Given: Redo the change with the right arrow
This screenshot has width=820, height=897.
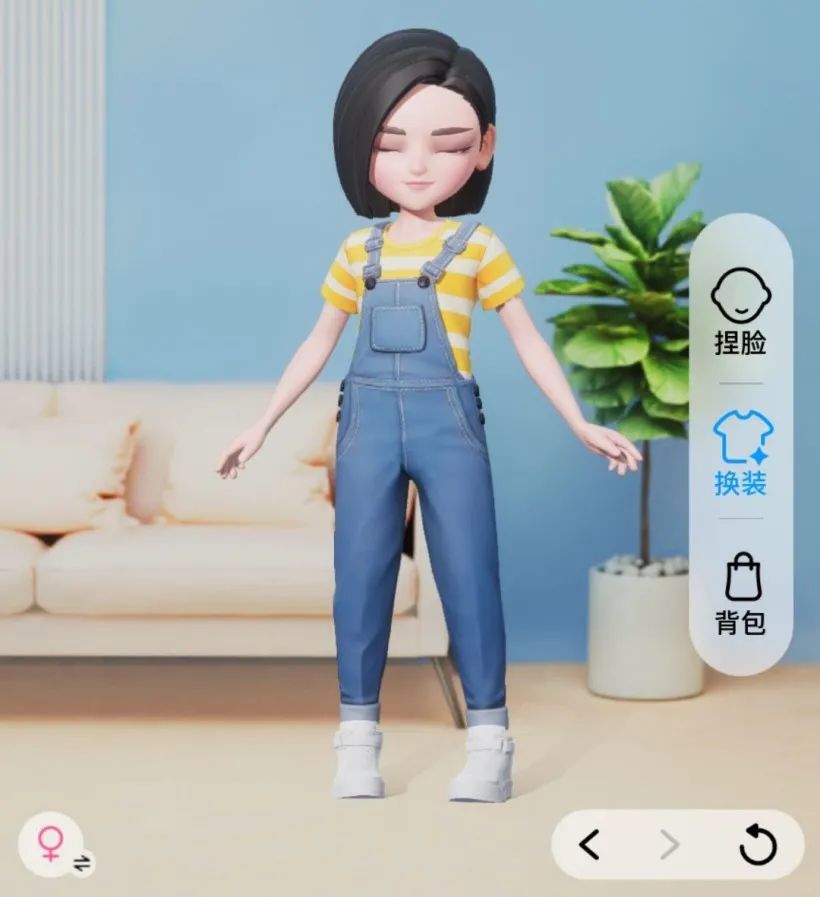Looking at the screenshot, I should coord(670,846).
